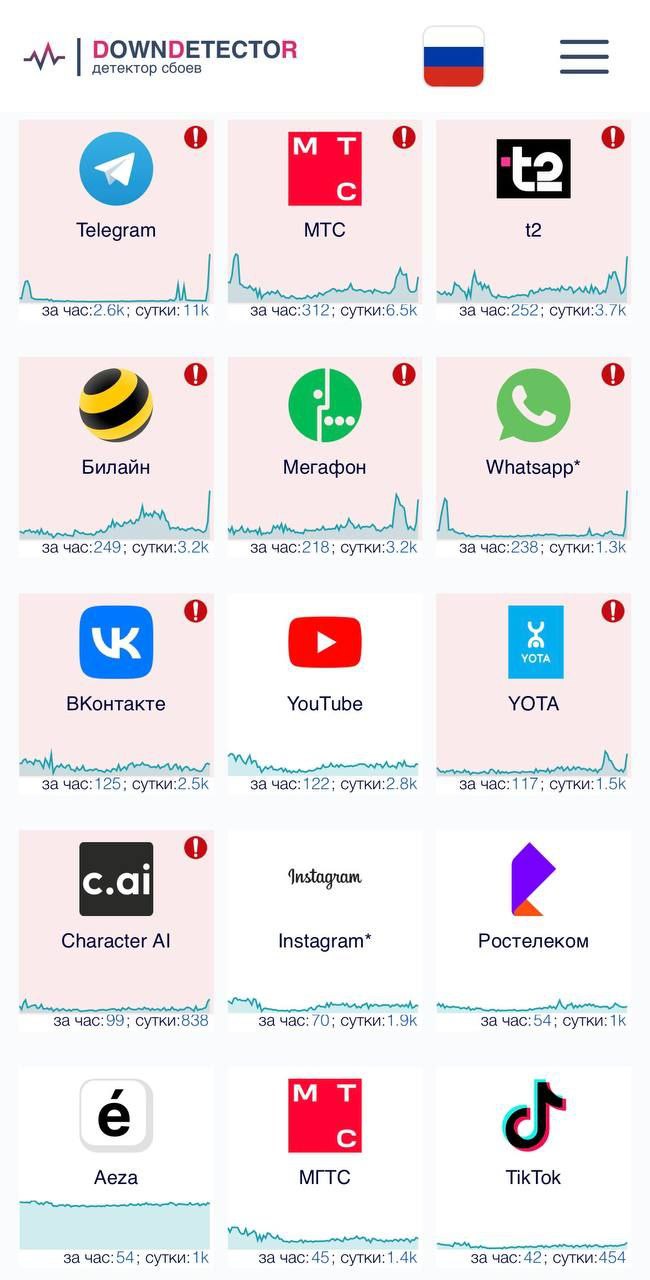Open the Мегафон outage card
This screenshot has width=650, height=1280.
pos(324,437)
